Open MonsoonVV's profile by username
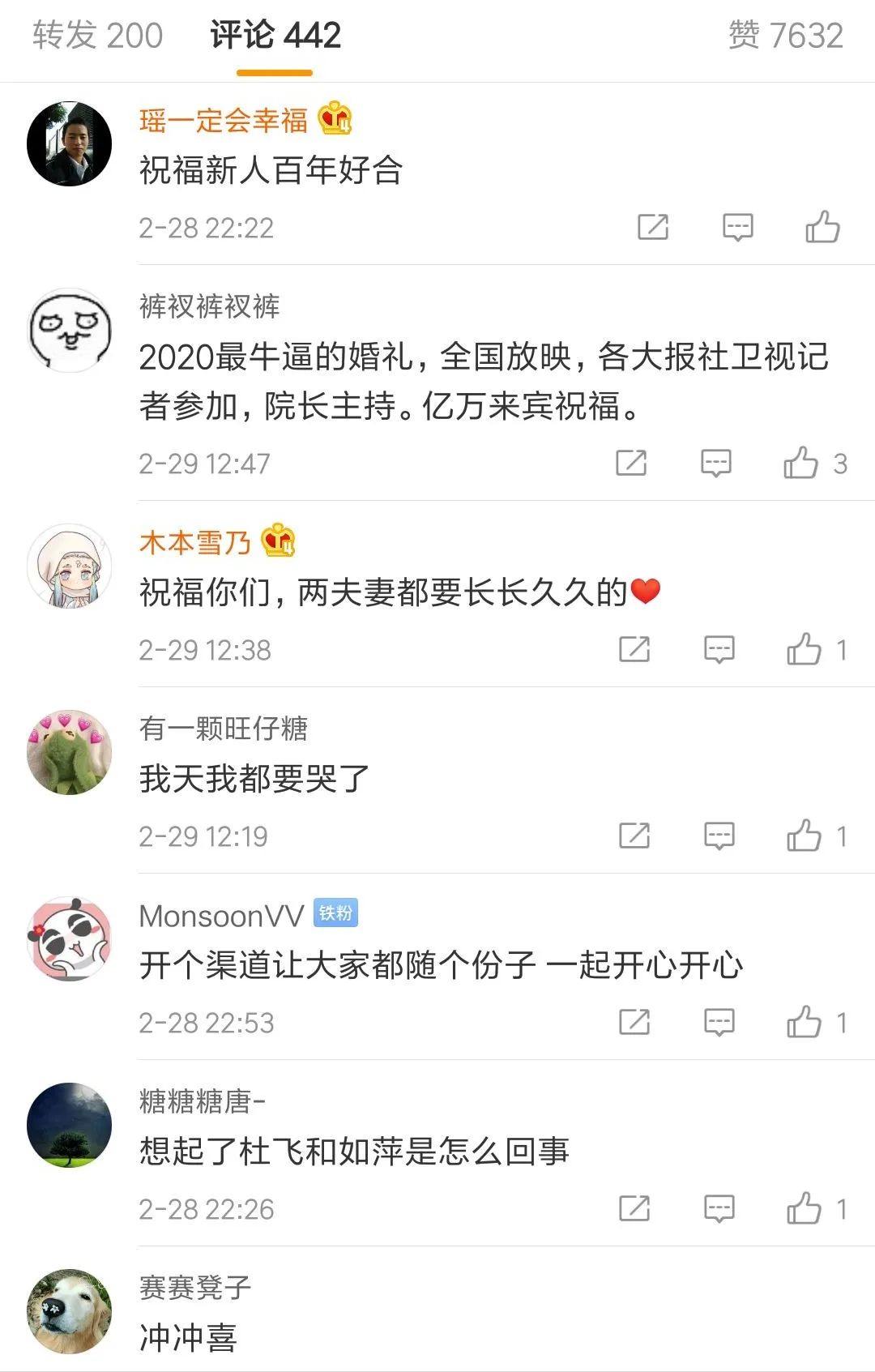This screenshot has height=1372, width=875. pyautogui.click(x=221, y=916)
